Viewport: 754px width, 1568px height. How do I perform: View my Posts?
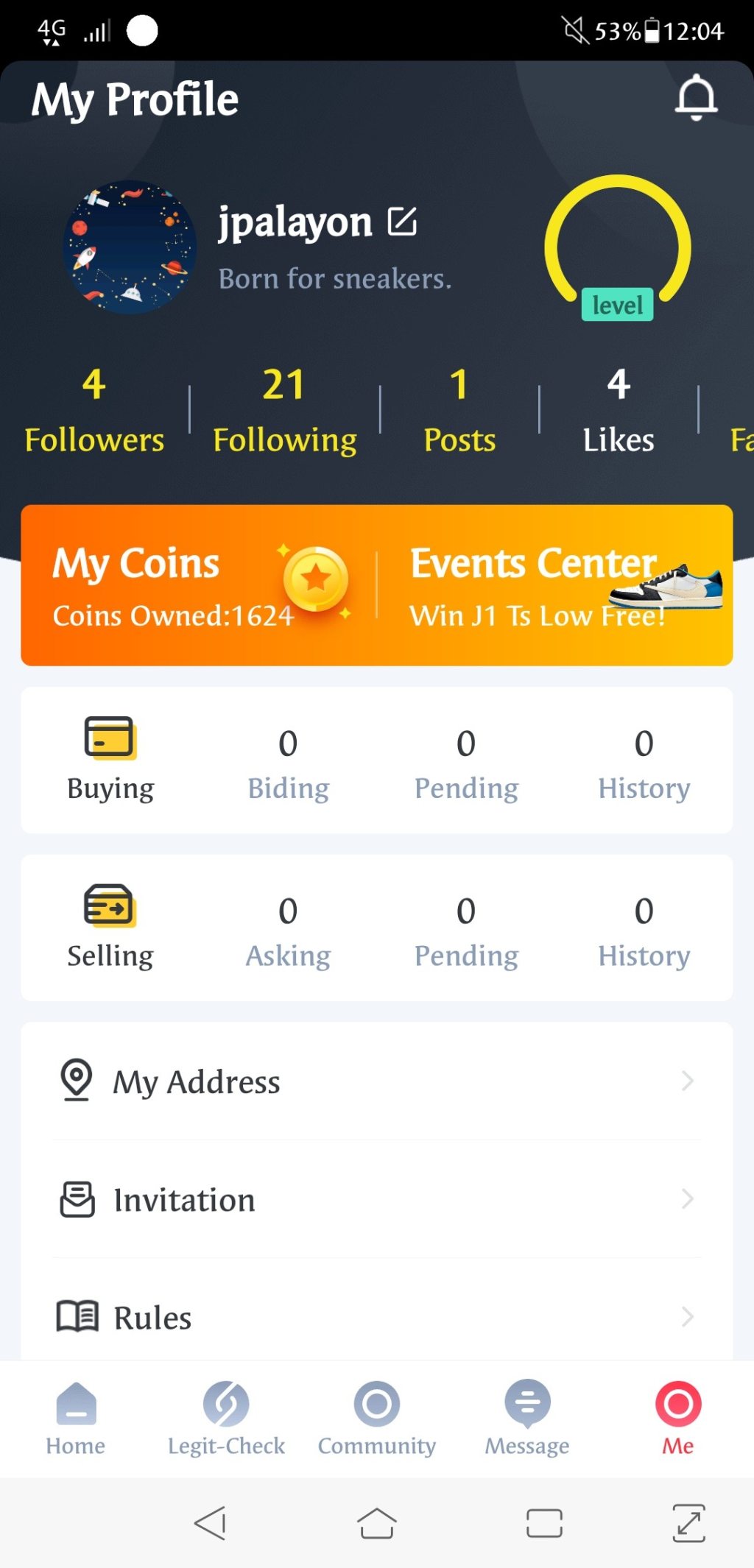point(459,410)
